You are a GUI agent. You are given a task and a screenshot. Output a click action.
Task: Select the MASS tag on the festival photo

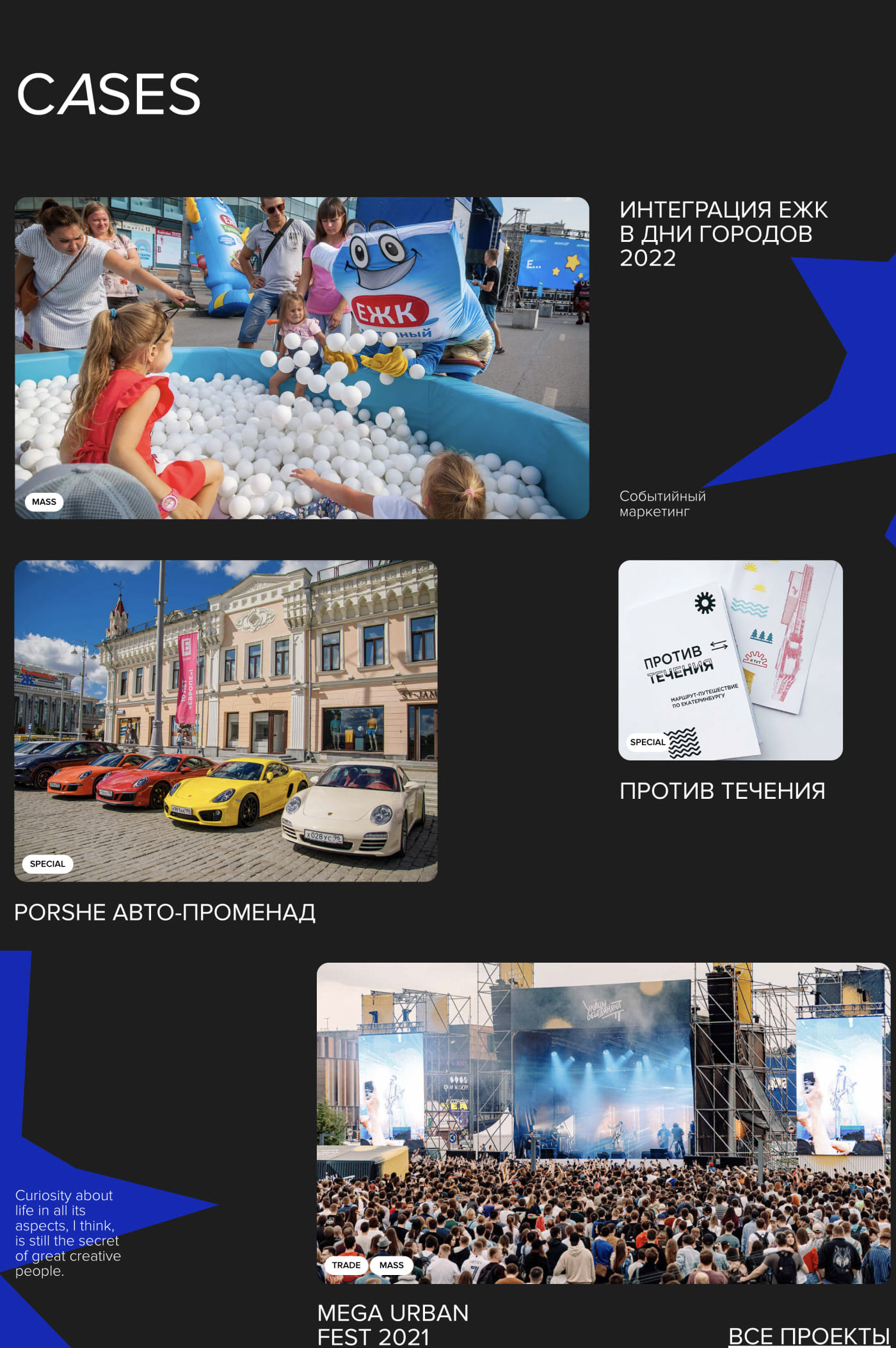[x=392, y=1265]
